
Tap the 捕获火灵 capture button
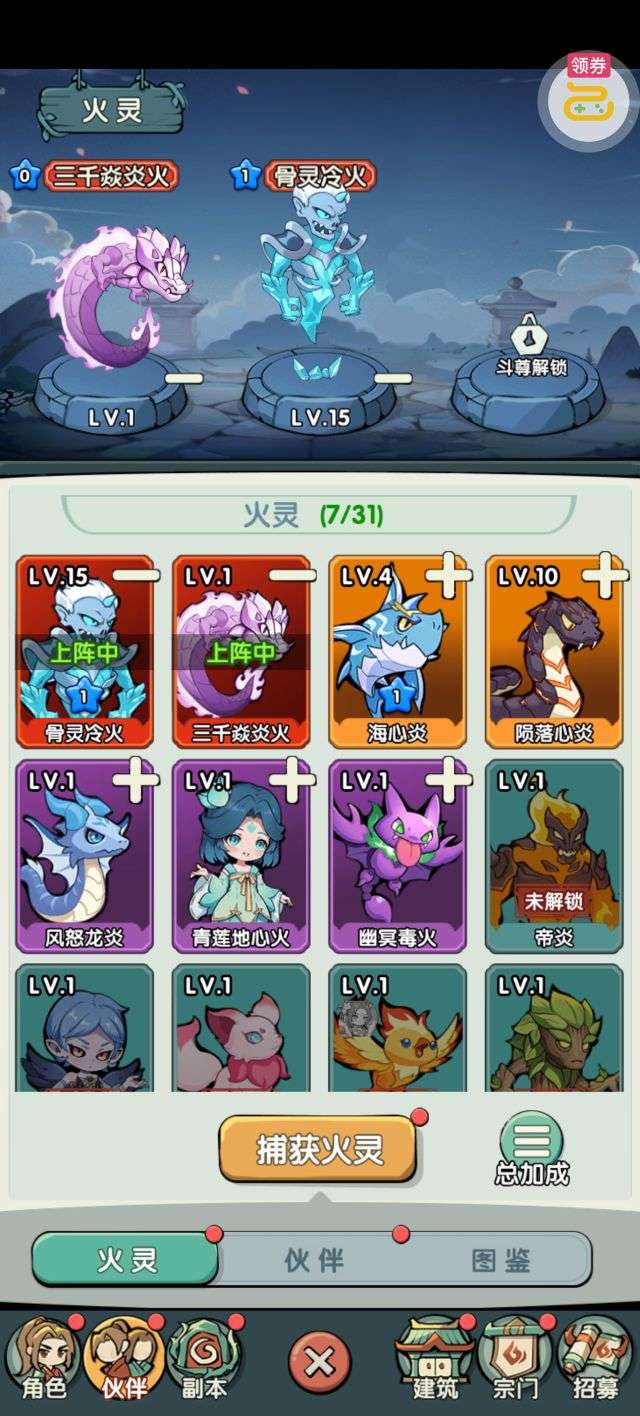tap(318, 1149)
